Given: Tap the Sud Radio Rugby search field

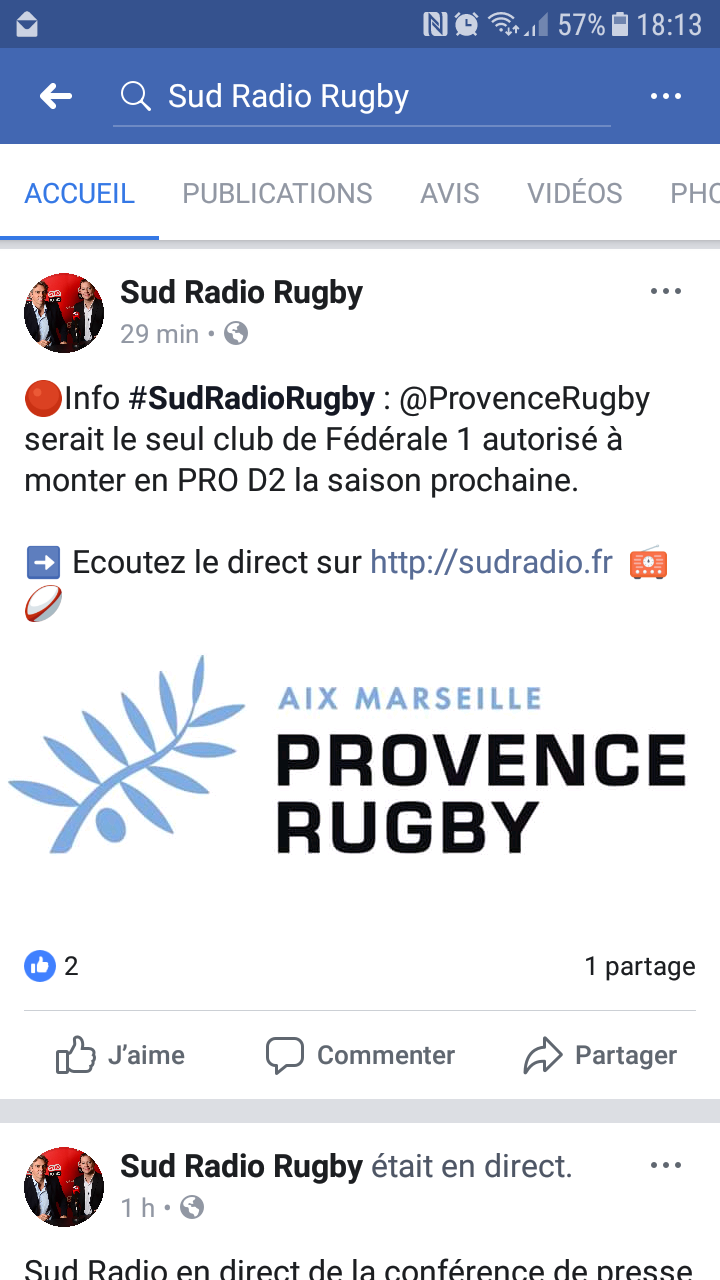Looking at the screenshot, I should (x=360, y=97).
